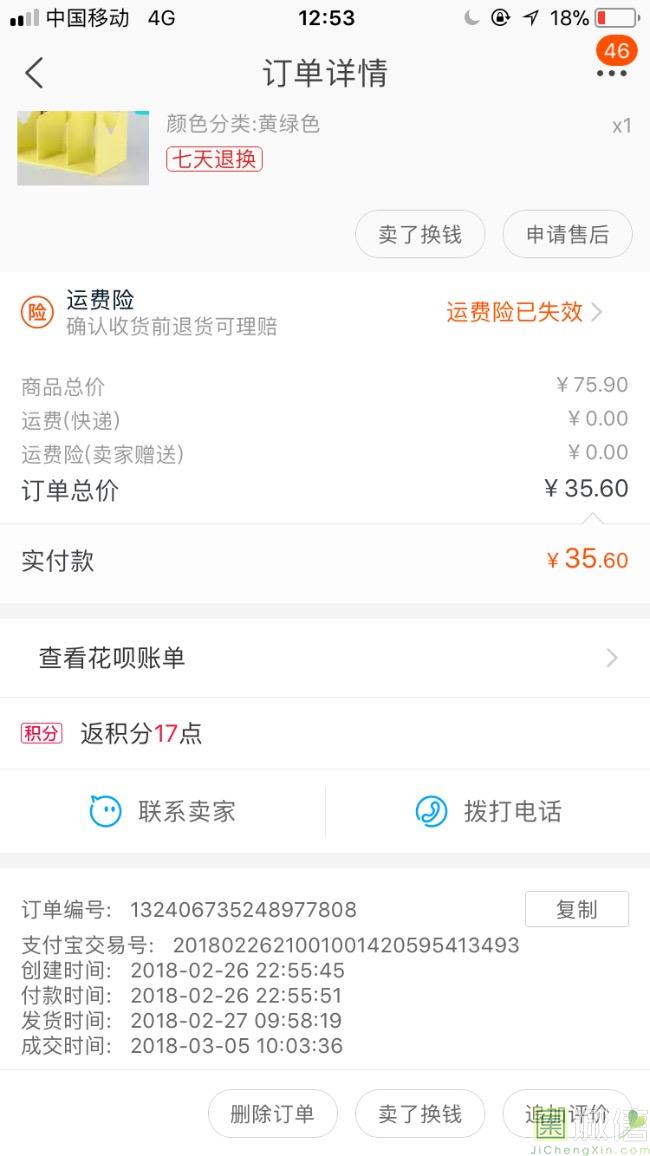The image size is (650, 1156).
Task: Open 查看花呗账单 row
Action: pos(325,658)
